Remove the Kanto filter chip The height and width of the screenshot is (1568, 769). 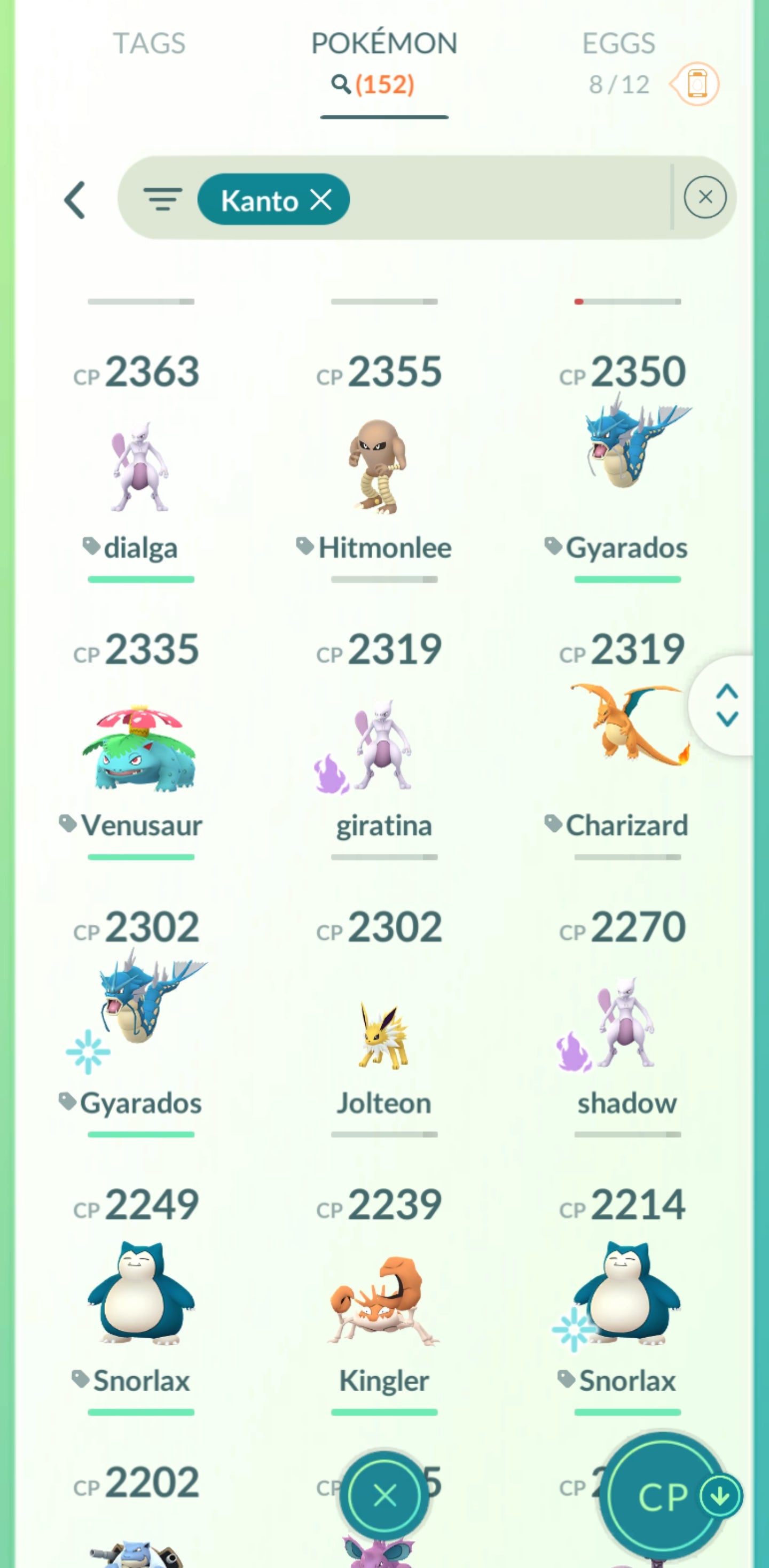point(320,199)
